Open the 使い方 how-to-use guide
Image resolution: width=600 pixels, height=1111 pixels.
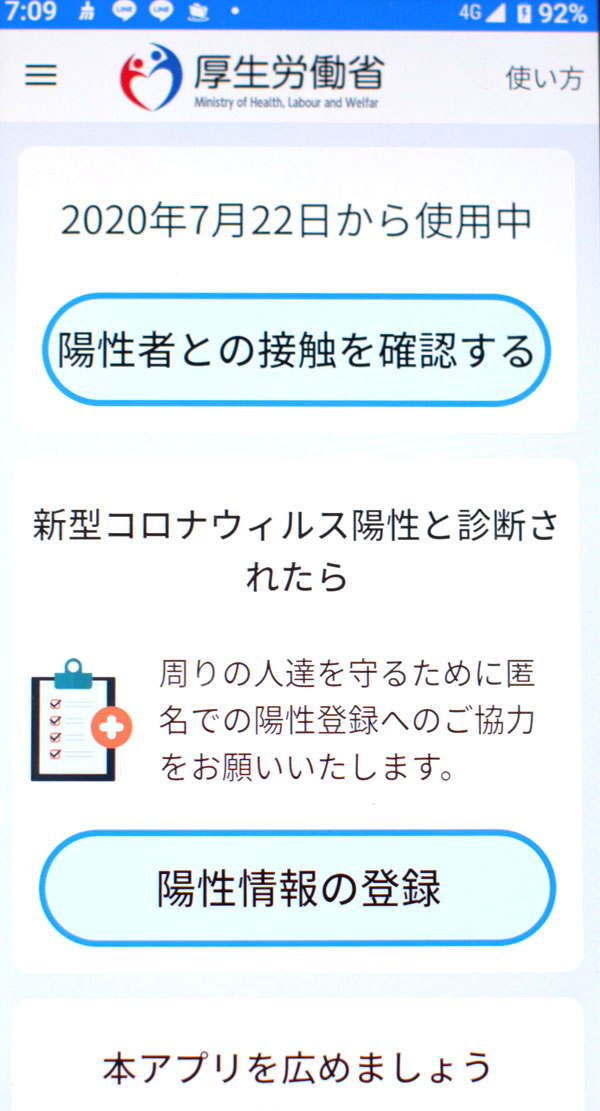[x=543, y=78]
